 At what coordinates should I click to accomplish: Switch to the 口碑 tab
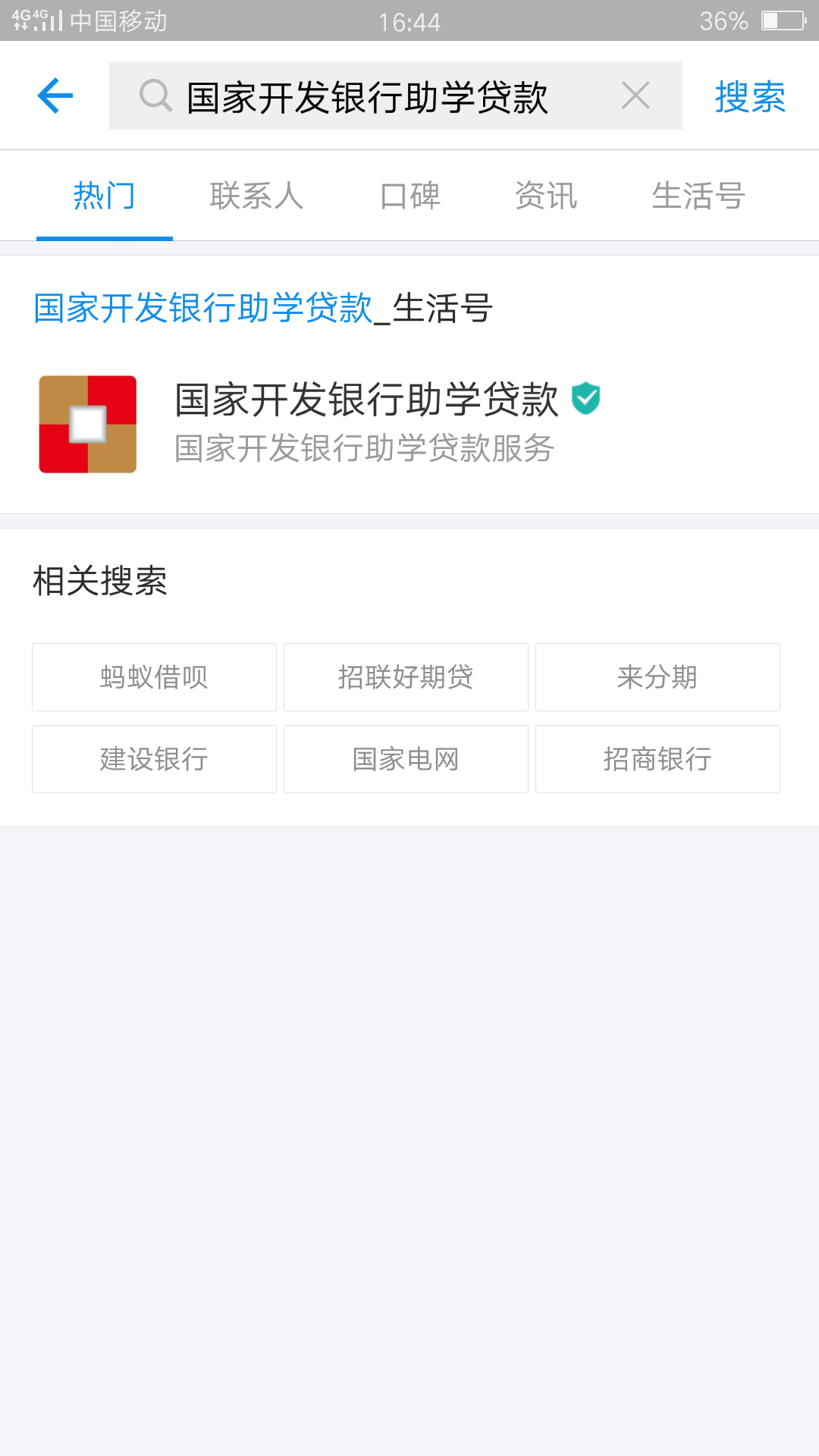click(x=409, y=196)
